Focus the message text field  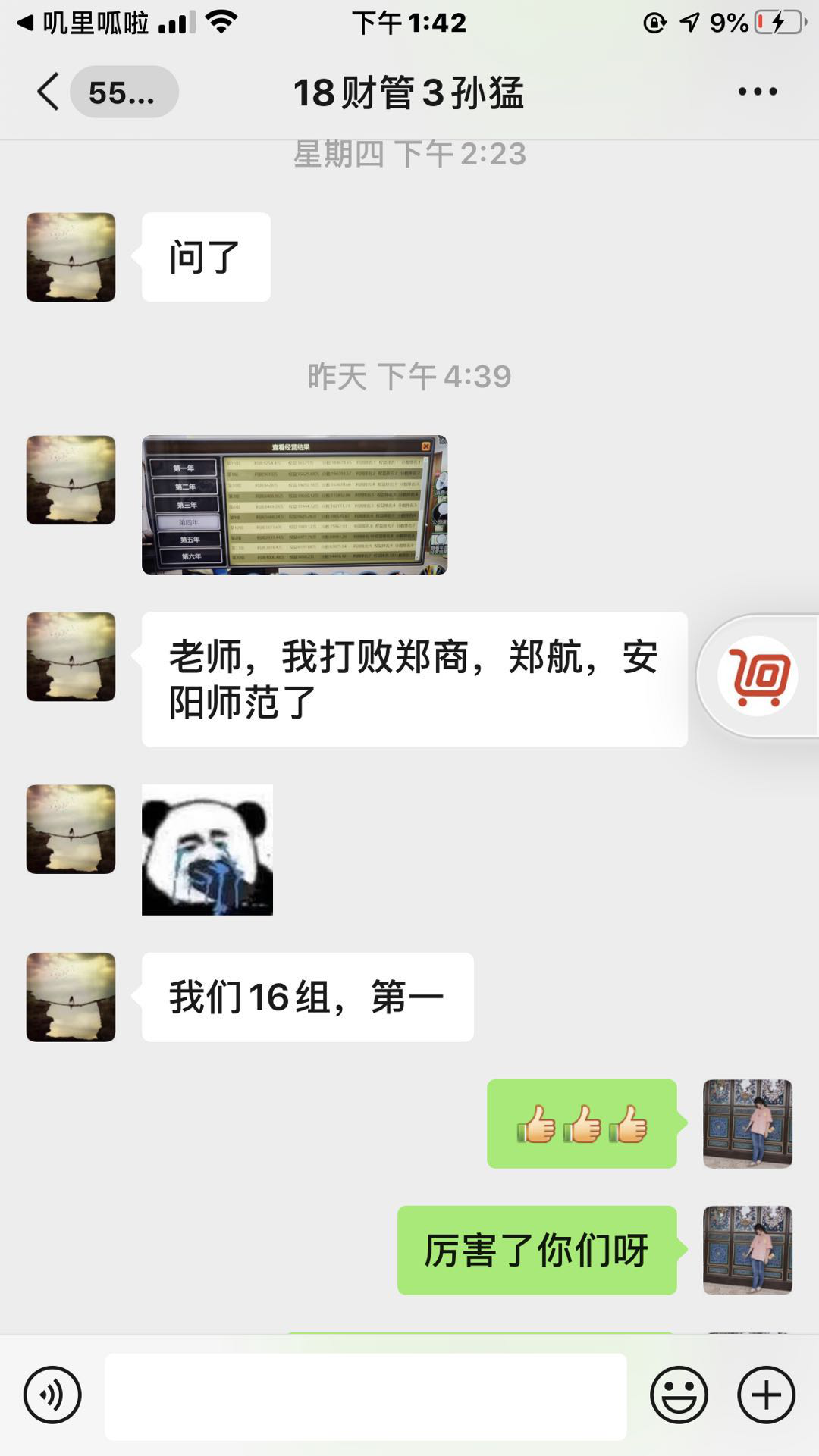click(366, 1396)
